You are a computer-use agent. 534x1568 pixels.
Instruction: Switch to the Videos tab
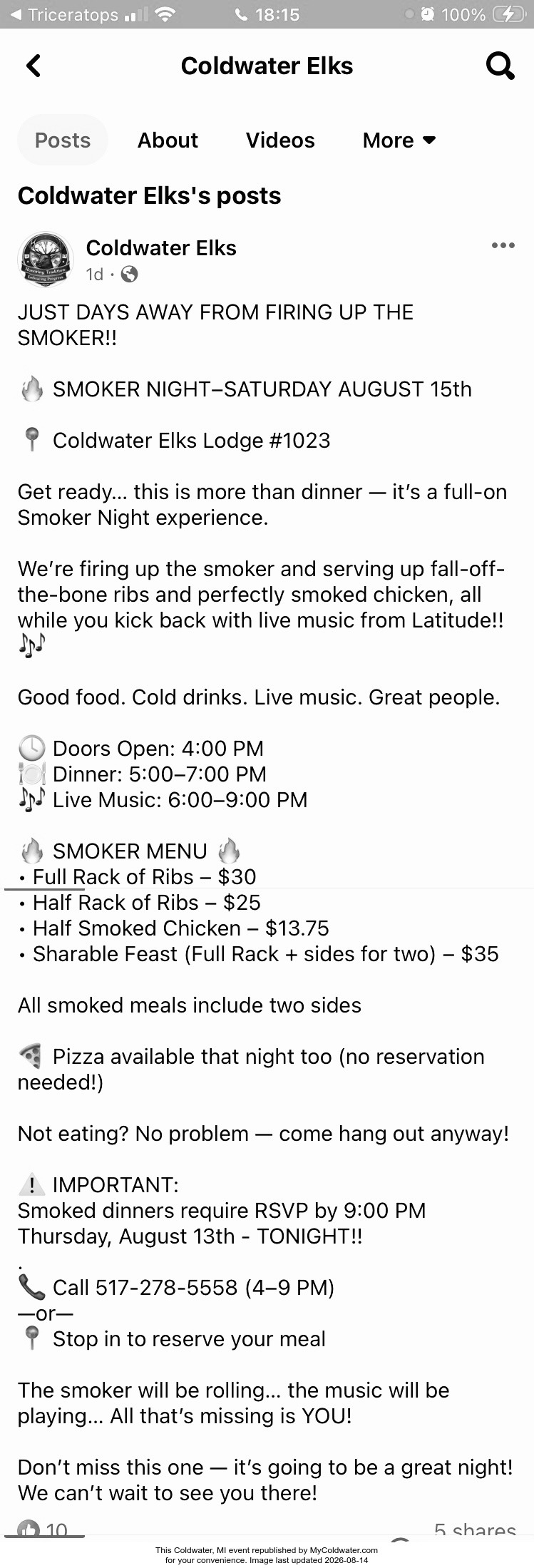tap(280, 140)
